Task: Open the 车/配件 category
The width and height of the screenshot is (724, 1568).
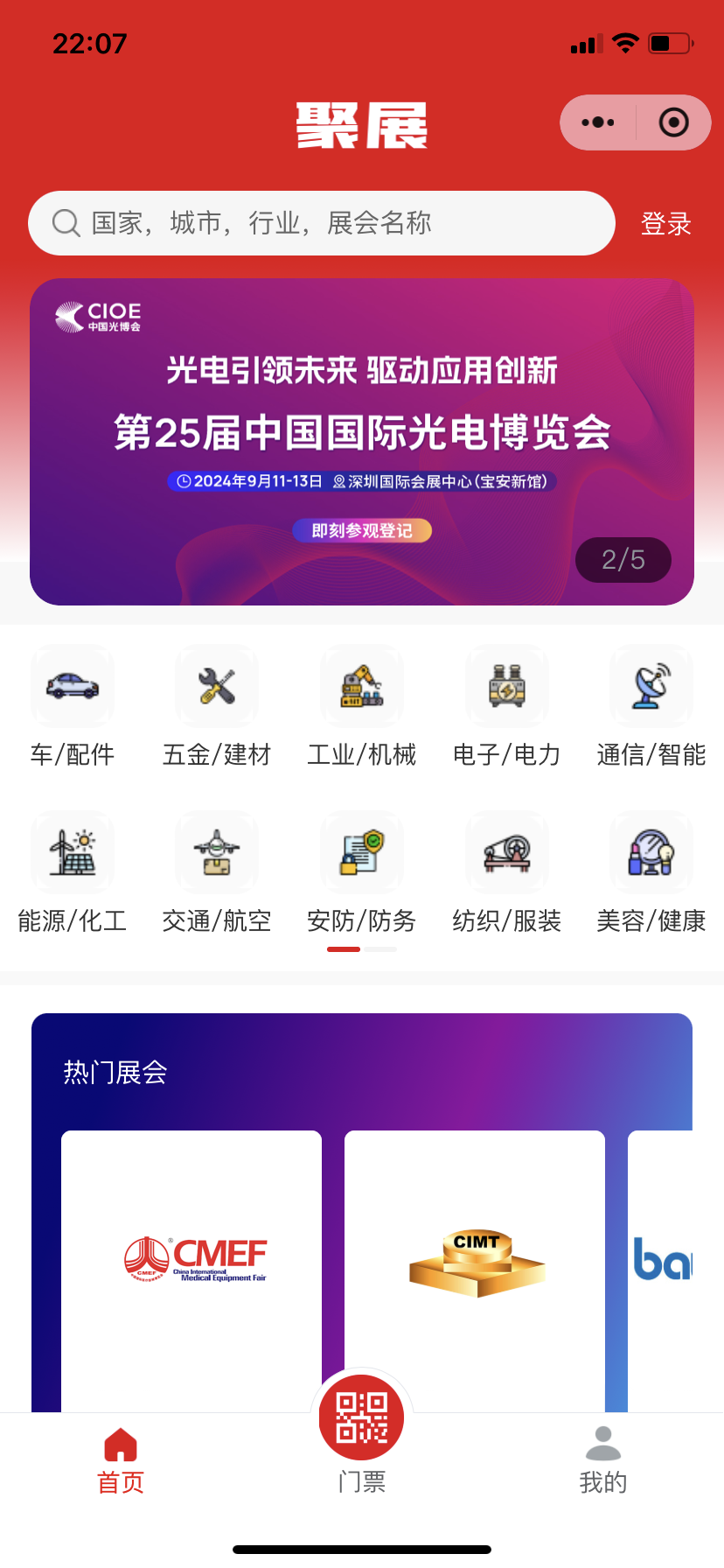Action: coord(73,705)
